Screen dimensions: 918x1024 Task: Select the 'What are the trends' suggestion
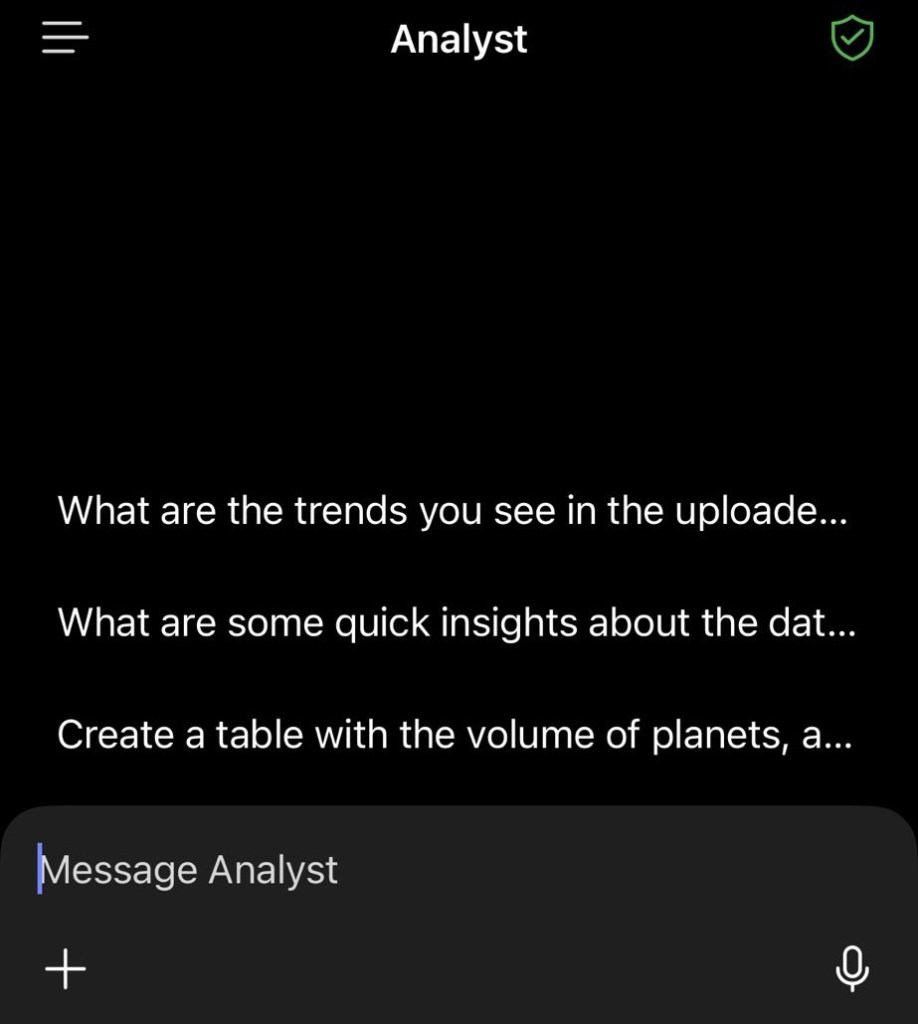[453, 511]
